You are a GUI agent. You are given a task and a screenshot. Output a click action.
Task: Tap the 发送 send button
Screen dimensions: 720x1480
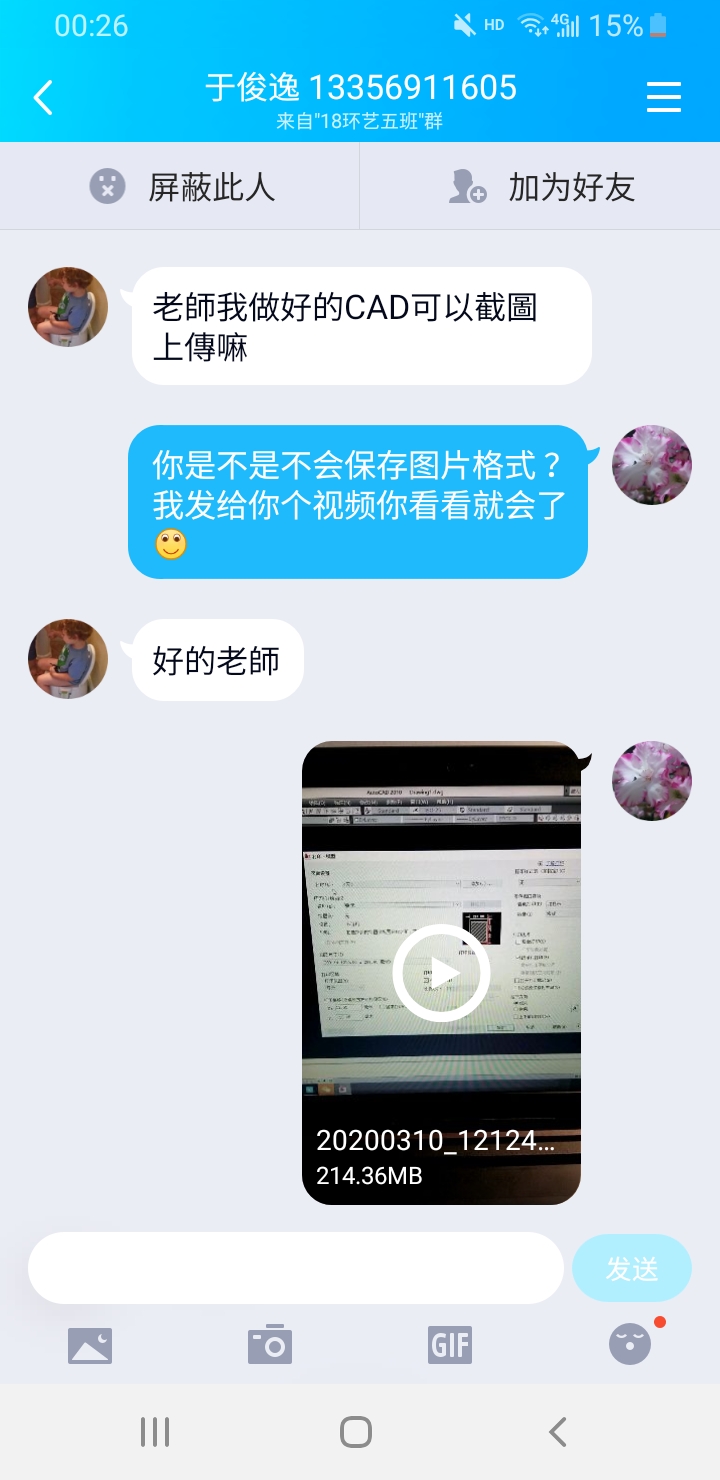pyautogui.click(x=631, y=1268)
